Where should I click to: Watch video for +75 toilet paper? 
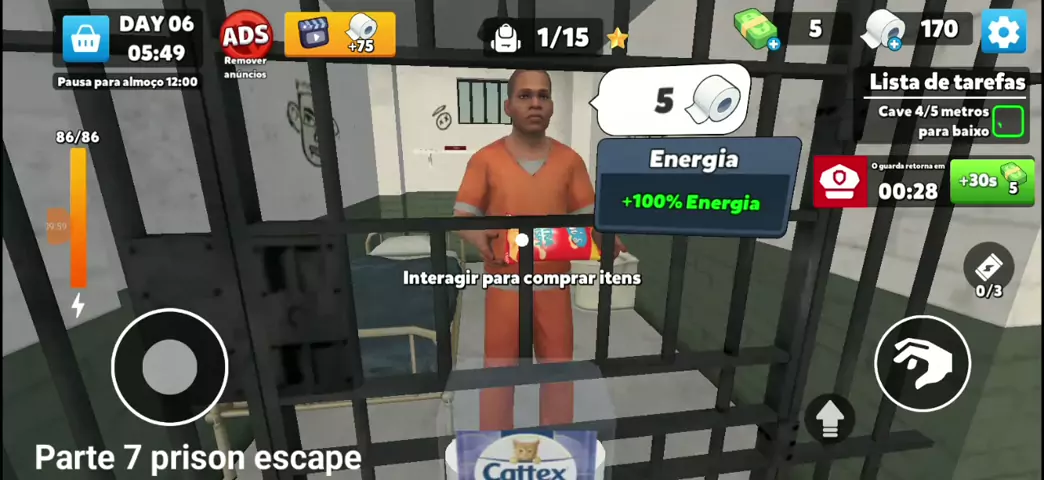coord(339,34)
